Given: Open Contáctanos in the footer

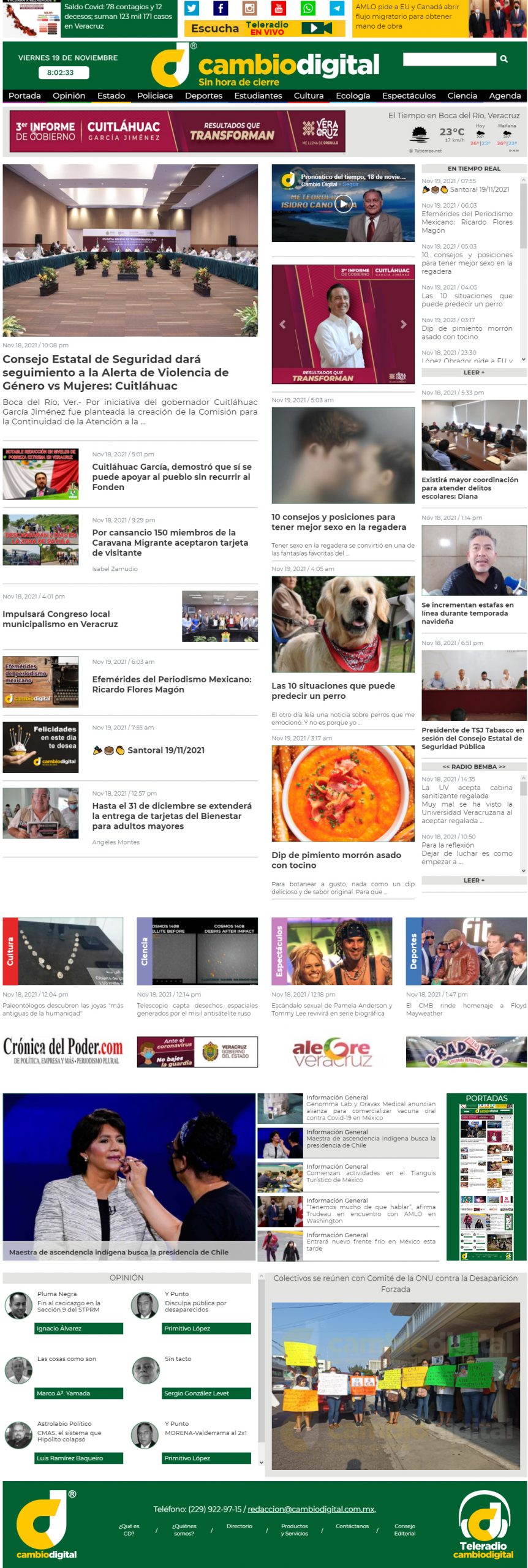Looking at the screenshot, I should tap(352, 1526).
